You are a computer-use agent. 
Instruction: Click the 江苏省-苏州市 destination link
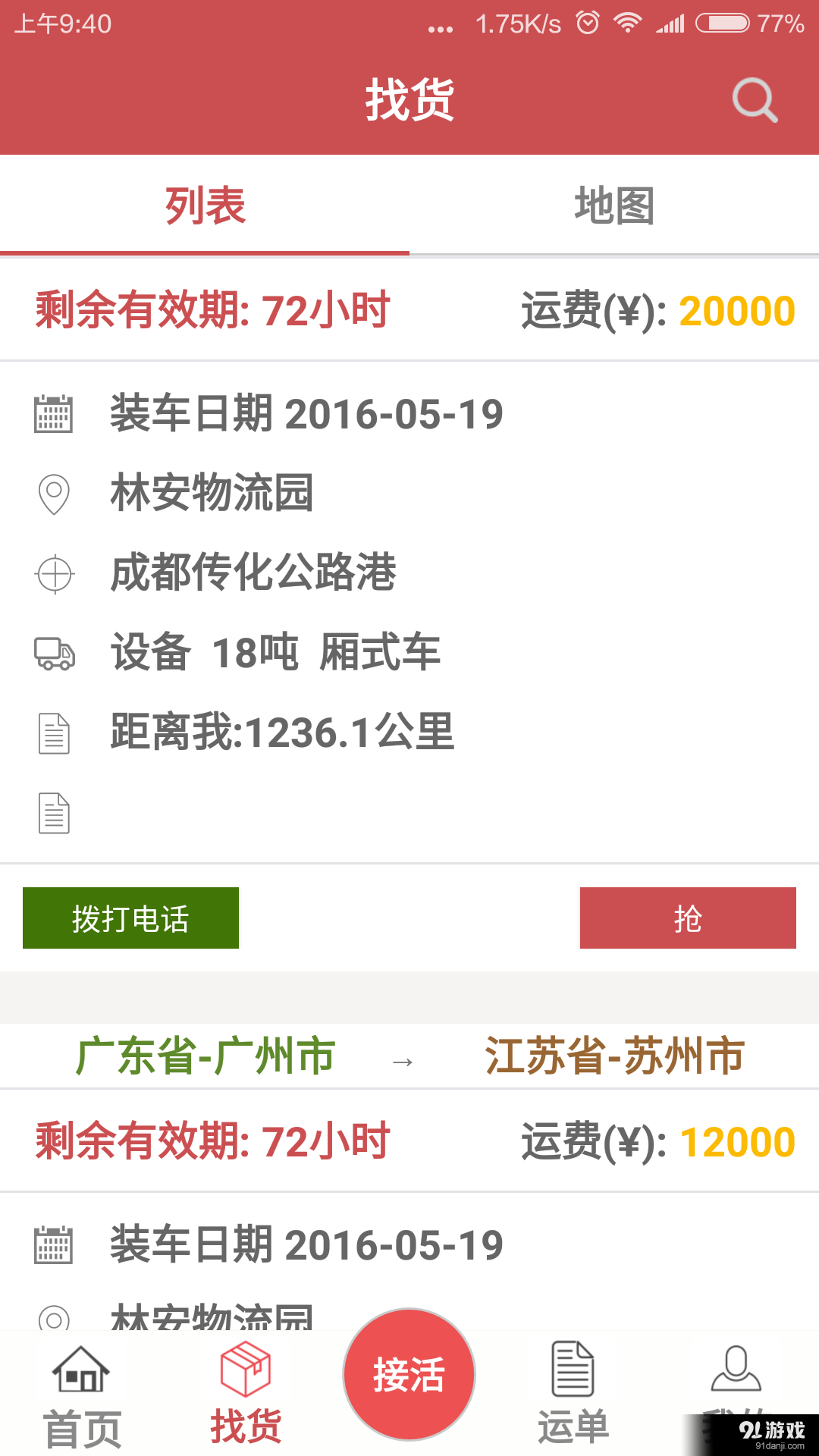(x=614, y=1055)
